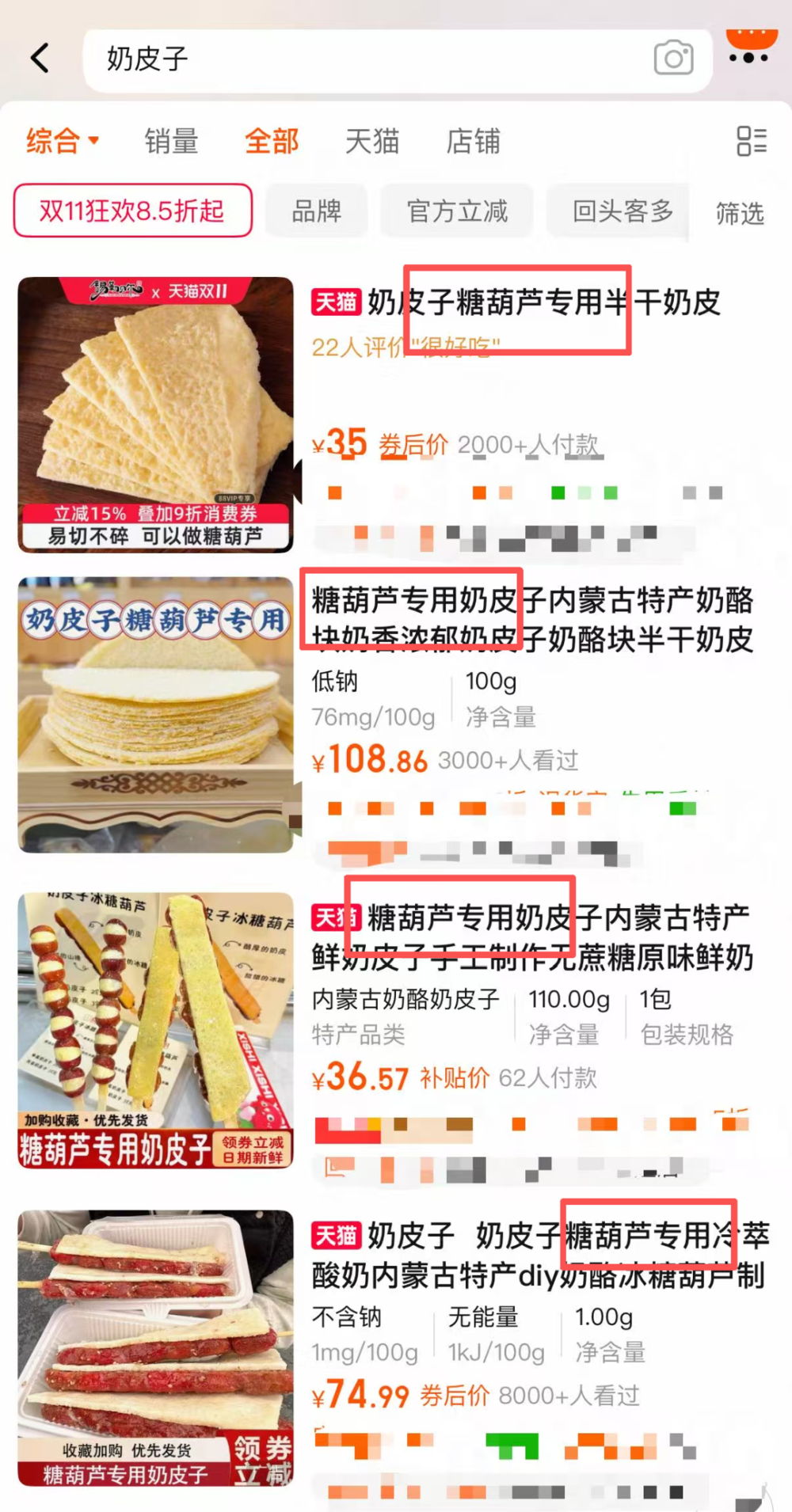View the stacked 奶皮子糖葫芦专用 product photo
Viewport: 792px width, 1512px height.
click(156, 712)
